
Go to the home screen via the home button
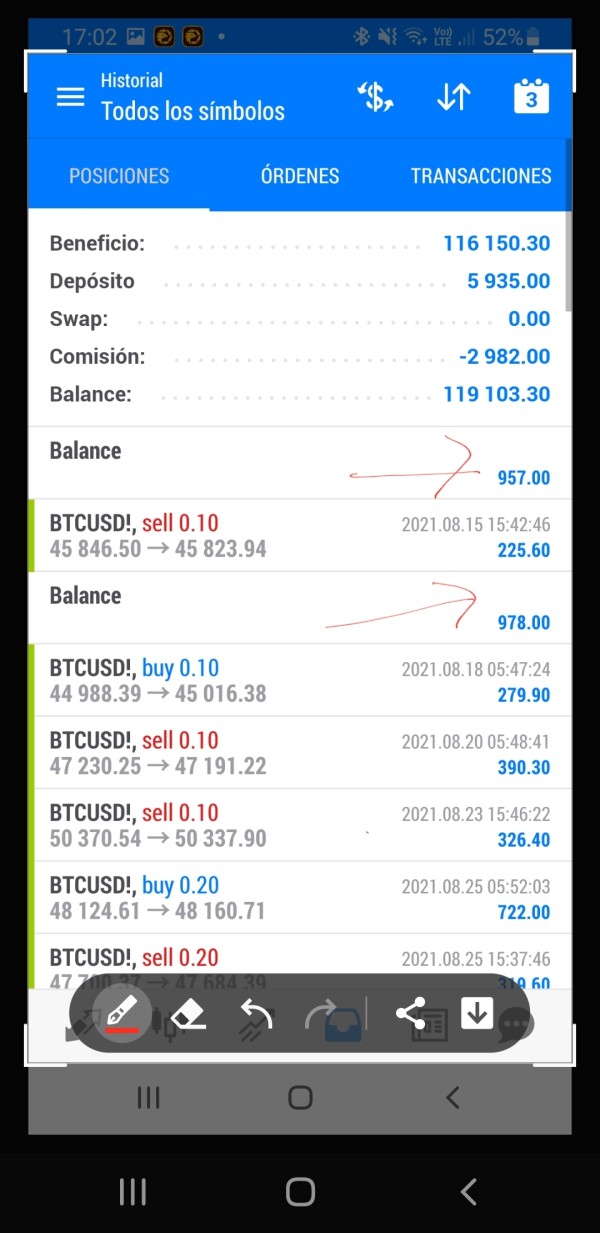(x=300, y=1191)
